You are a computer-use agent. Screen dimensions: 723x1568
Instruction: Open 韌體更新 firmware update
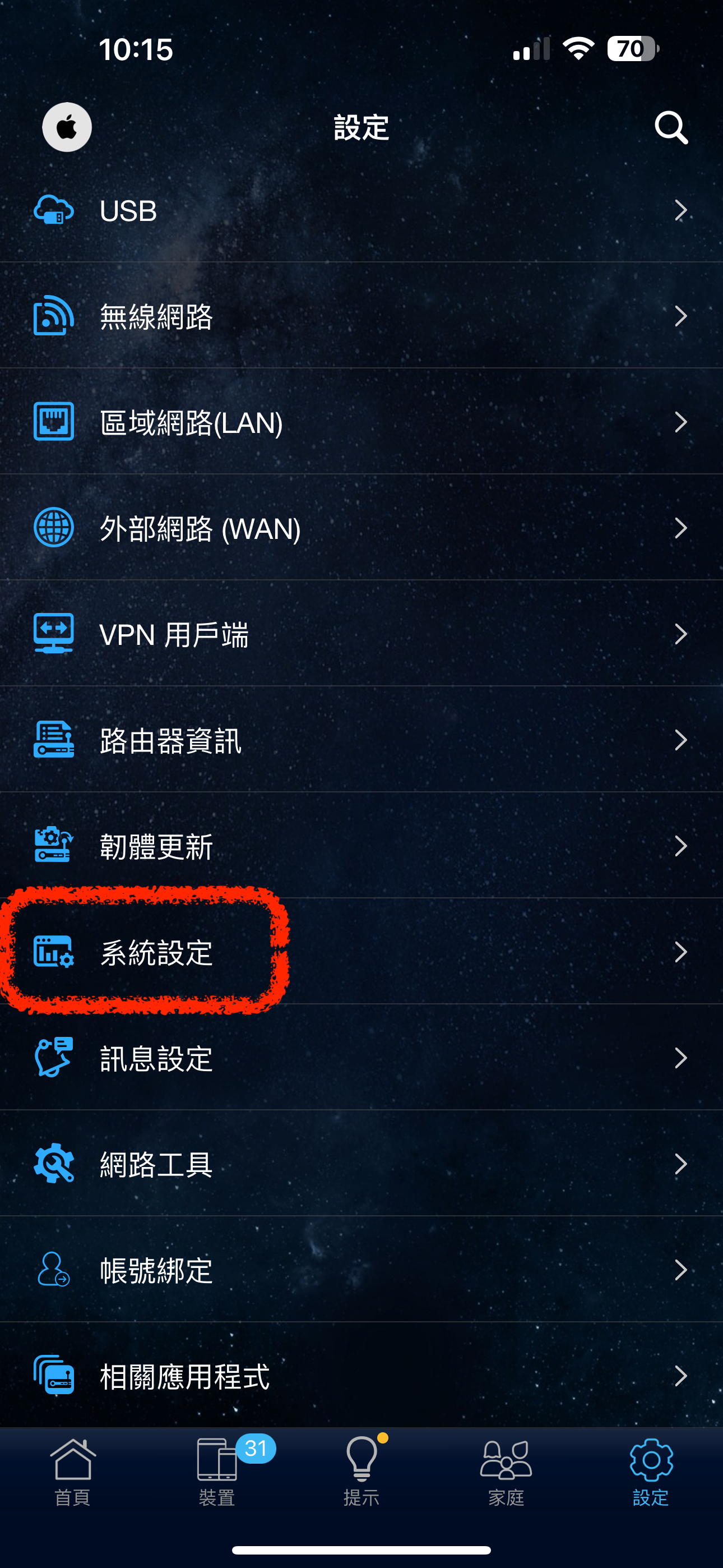361,846
